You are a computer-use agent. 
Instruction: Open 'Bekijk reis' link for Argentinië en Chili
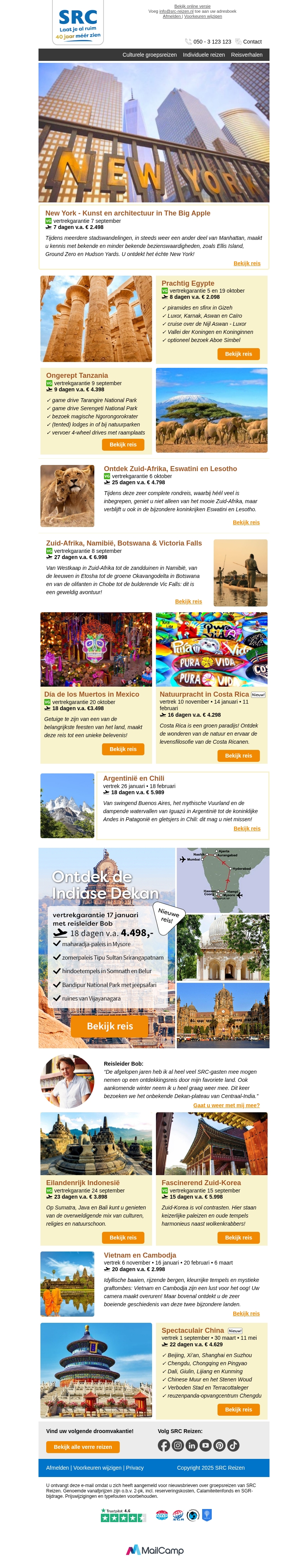247,829
